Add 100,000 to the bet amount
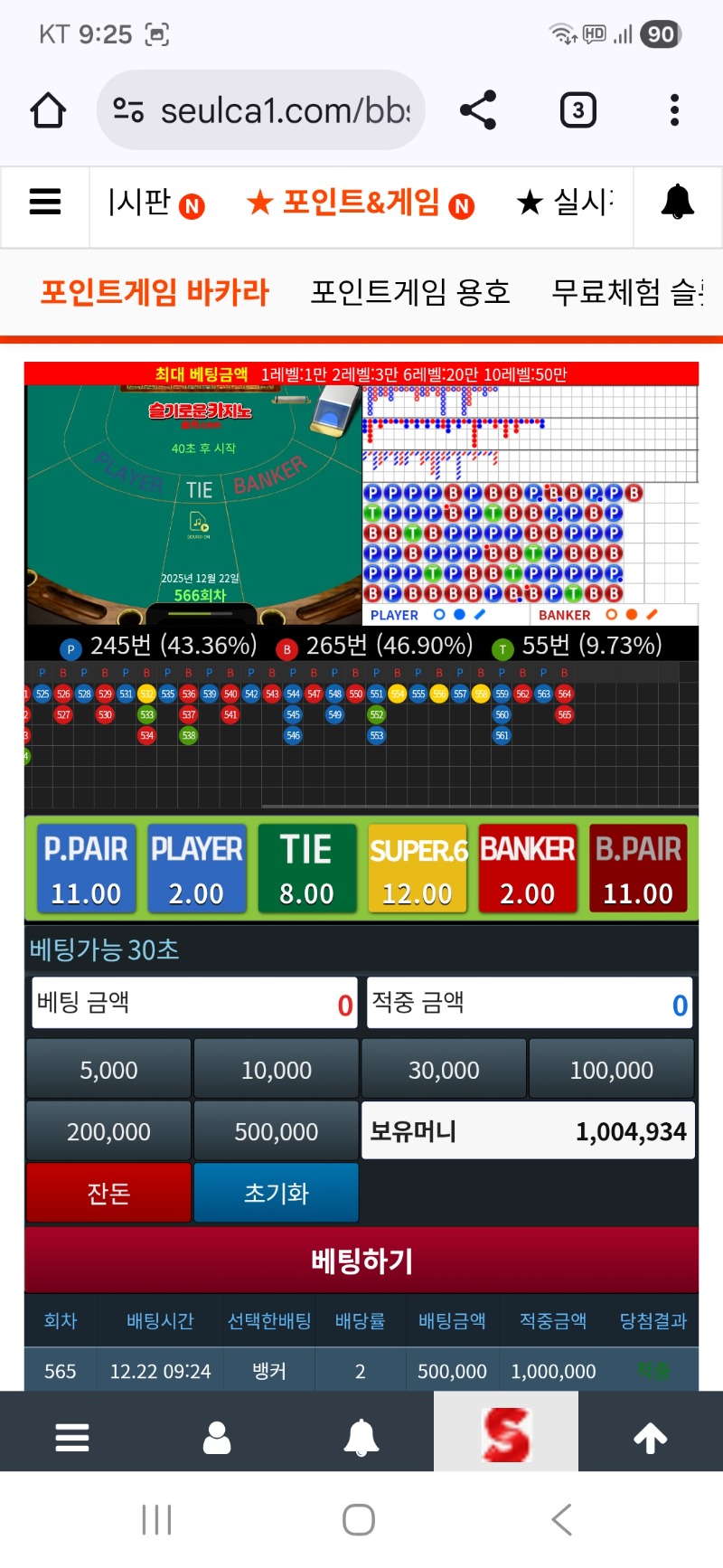The height and width of the screenshot is (1568, 723). point(611,1070)
